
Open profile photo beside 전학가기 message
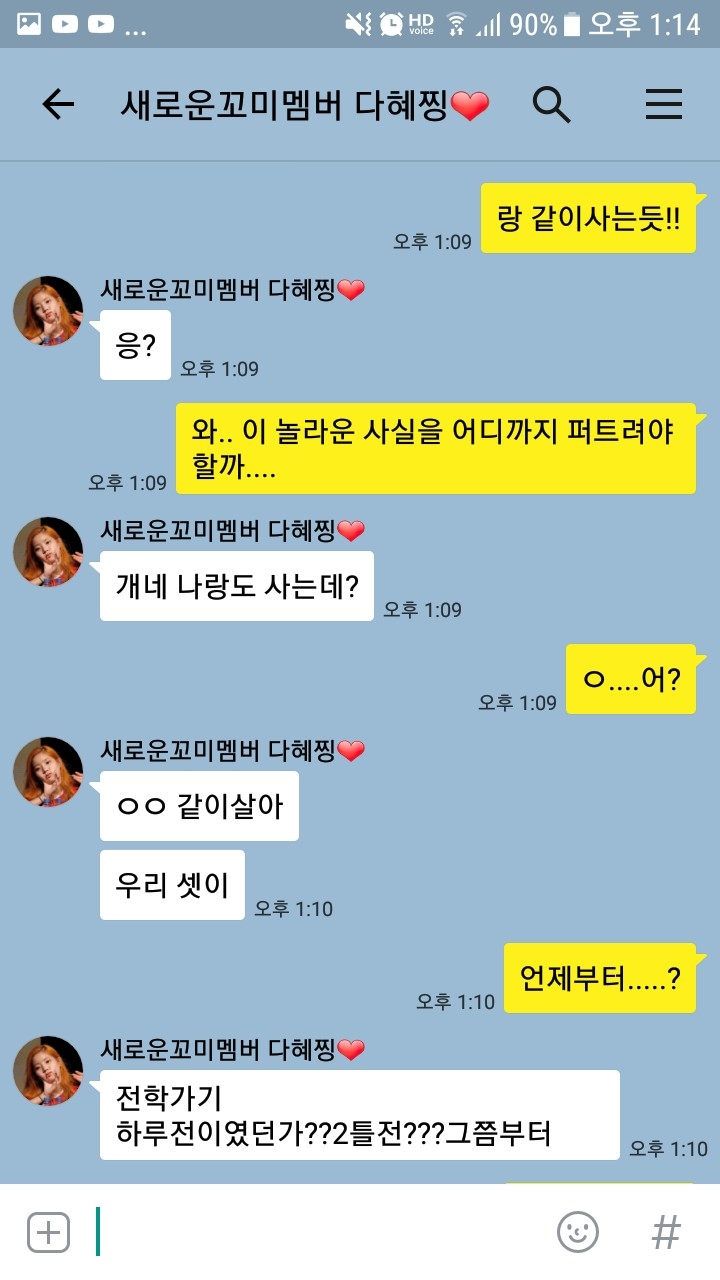[48, 1071]
